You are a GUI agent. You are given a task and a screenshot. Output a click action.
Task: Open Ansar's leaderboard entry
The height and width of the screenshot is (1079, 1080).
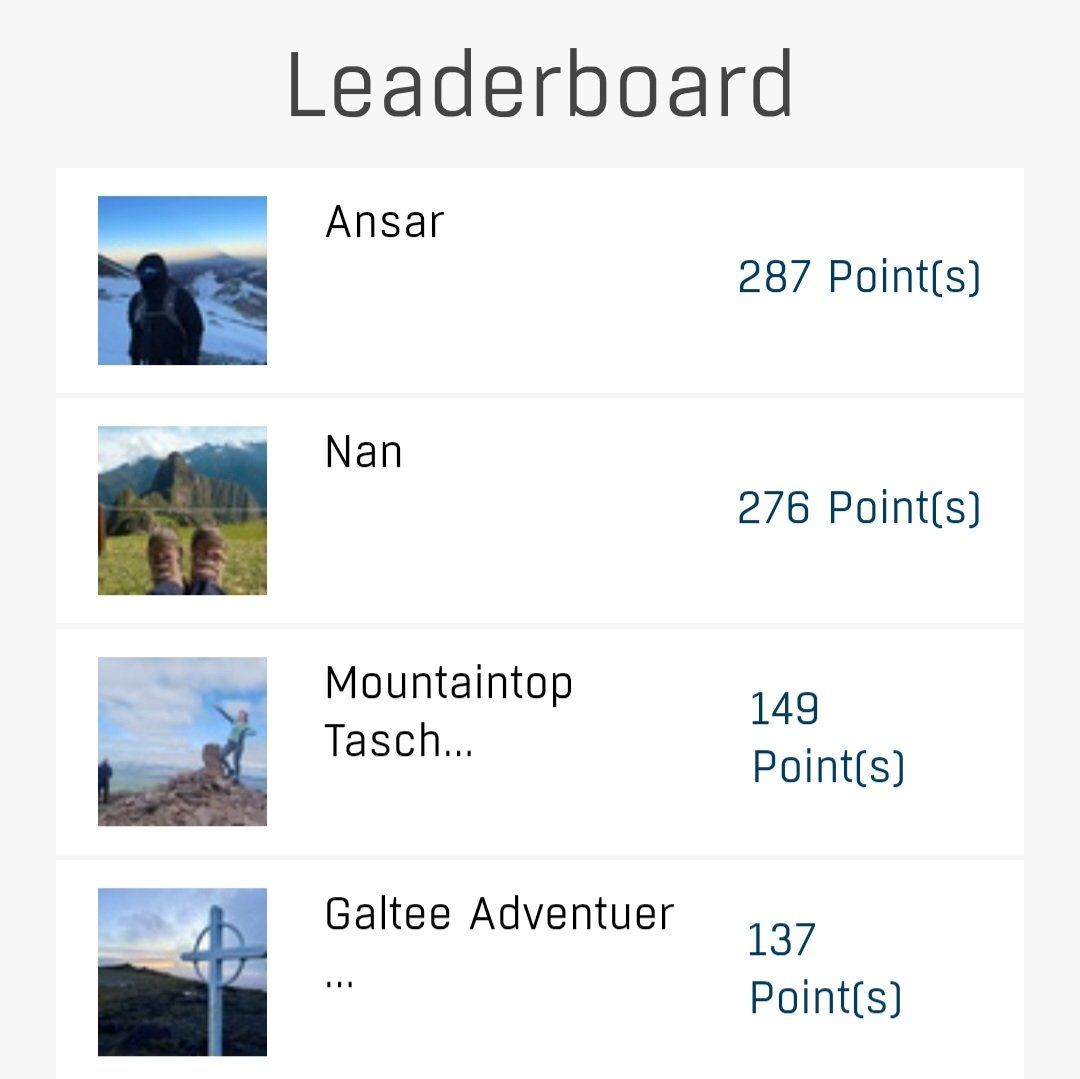tap(539, 280)
